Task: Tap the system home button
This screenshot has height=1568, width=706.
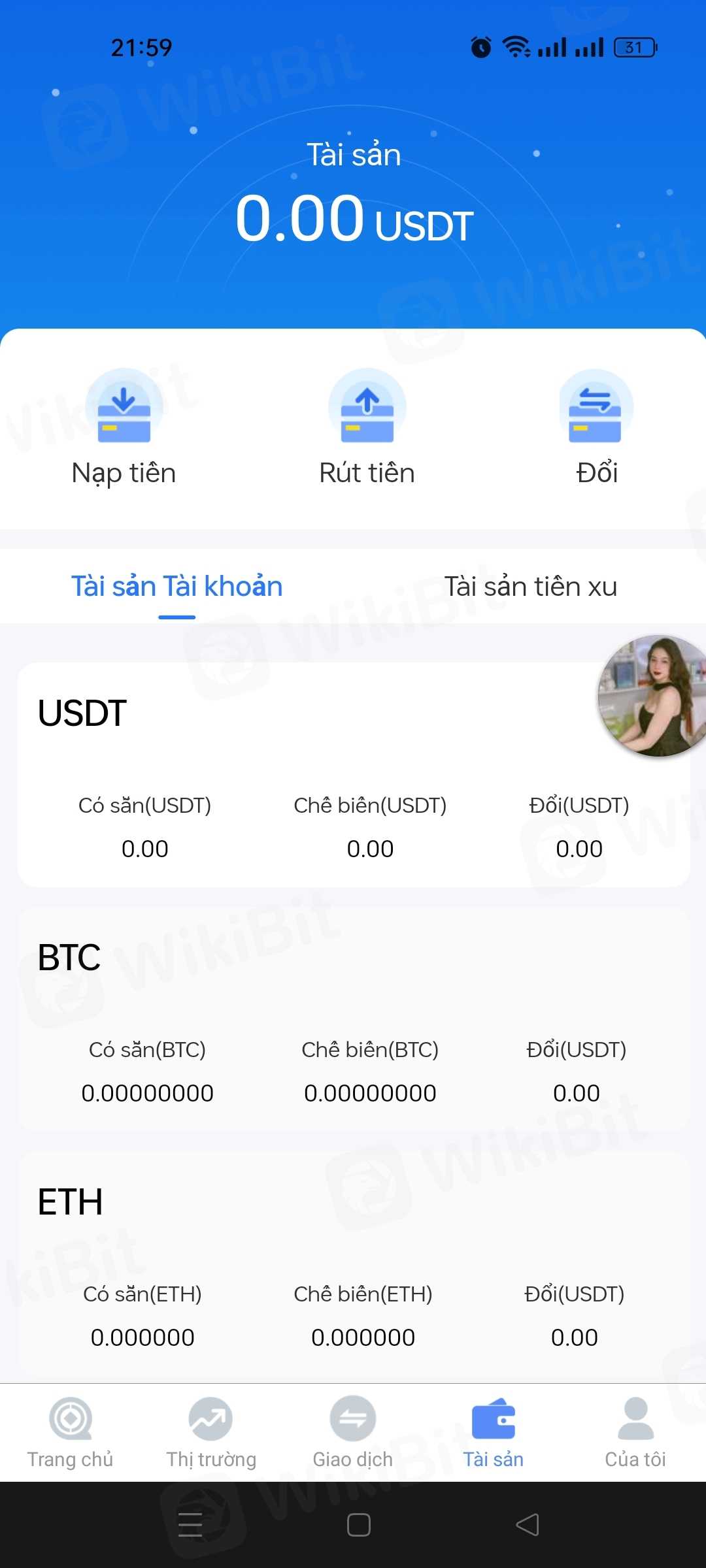Action: (359, 1525)
